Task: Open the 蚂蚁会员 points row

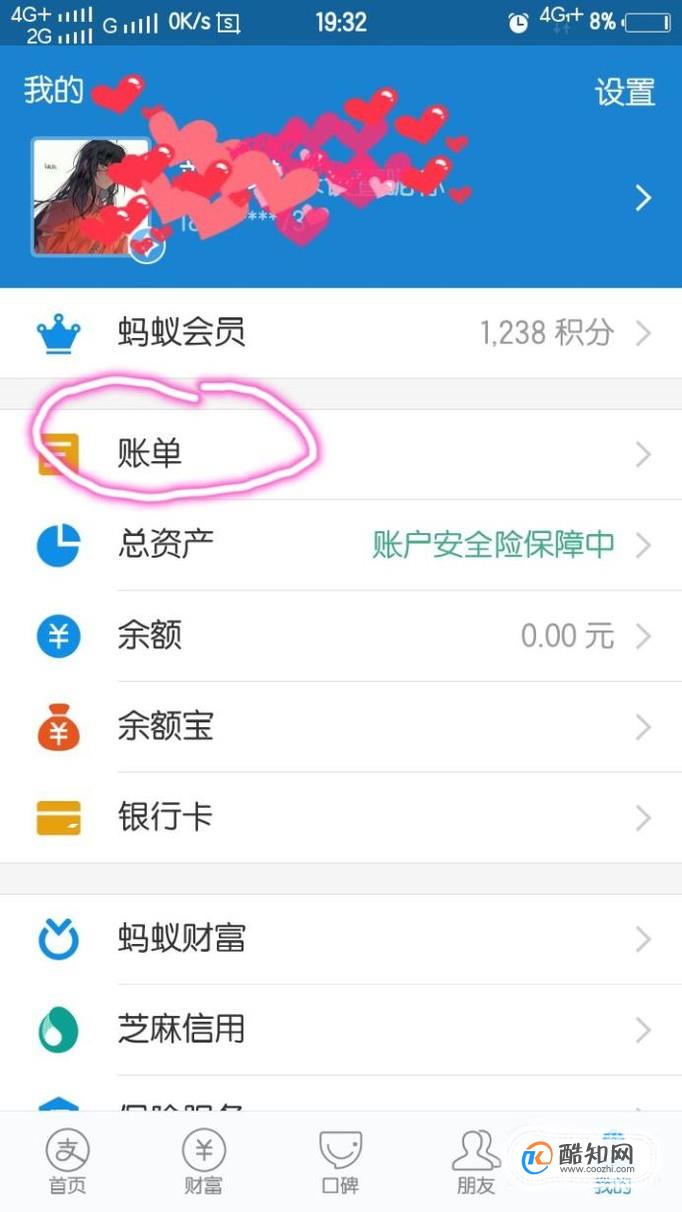Action: pyautogui.click(x=340, y=333)
